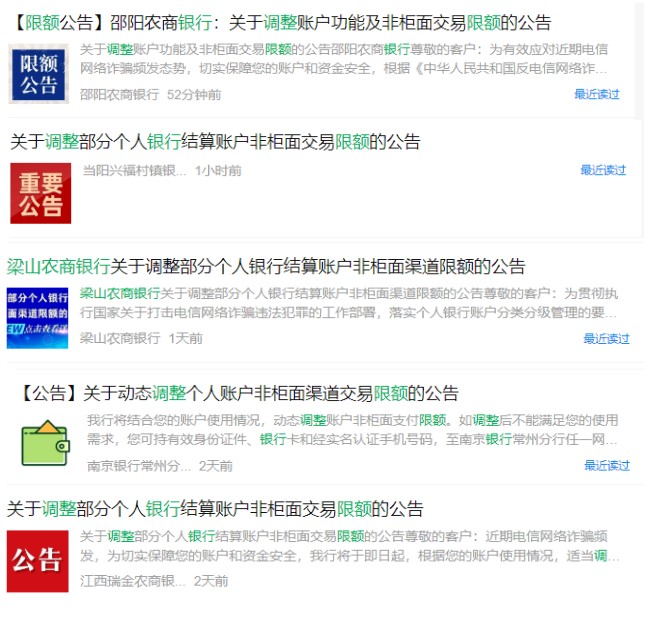Open the 当阳兴福村镇银行 announcement result
Screen dimensions: 645x625
[x=215, y=141]
